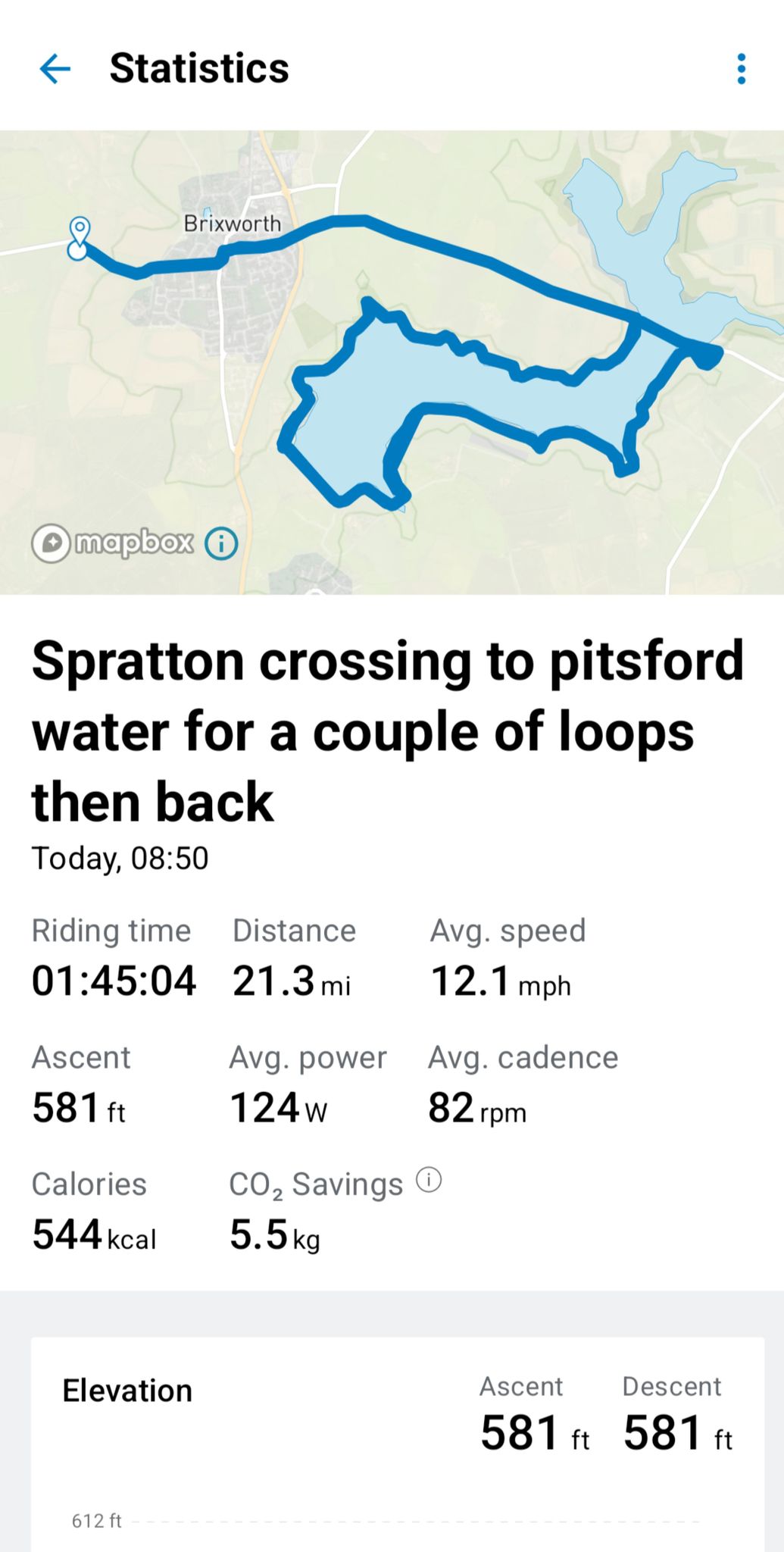The height and width of the screenshot is (1552, 784).
Task: Tap the Mapbox info icon
Action: pos(221,543)
